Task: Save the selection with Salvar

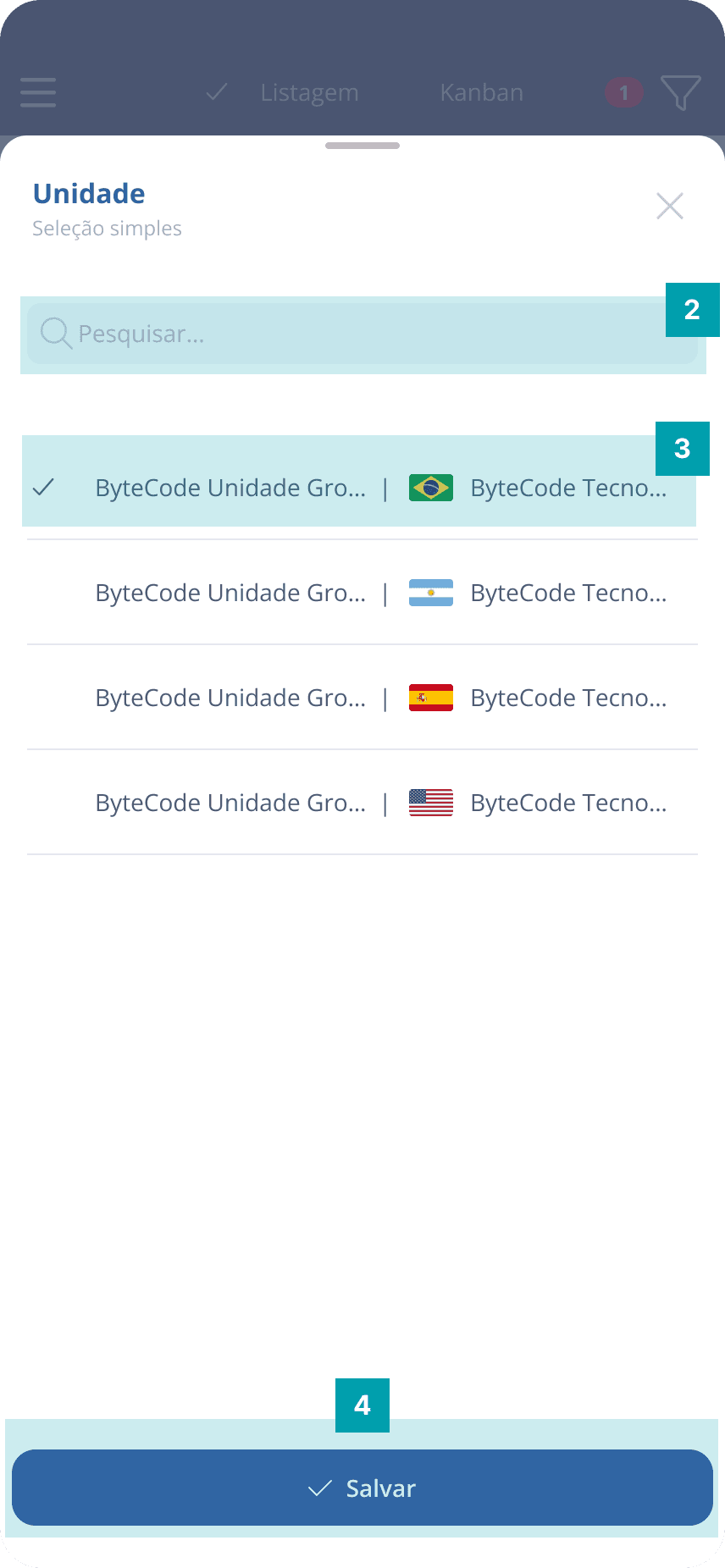Action: [x=362, y=1488]
